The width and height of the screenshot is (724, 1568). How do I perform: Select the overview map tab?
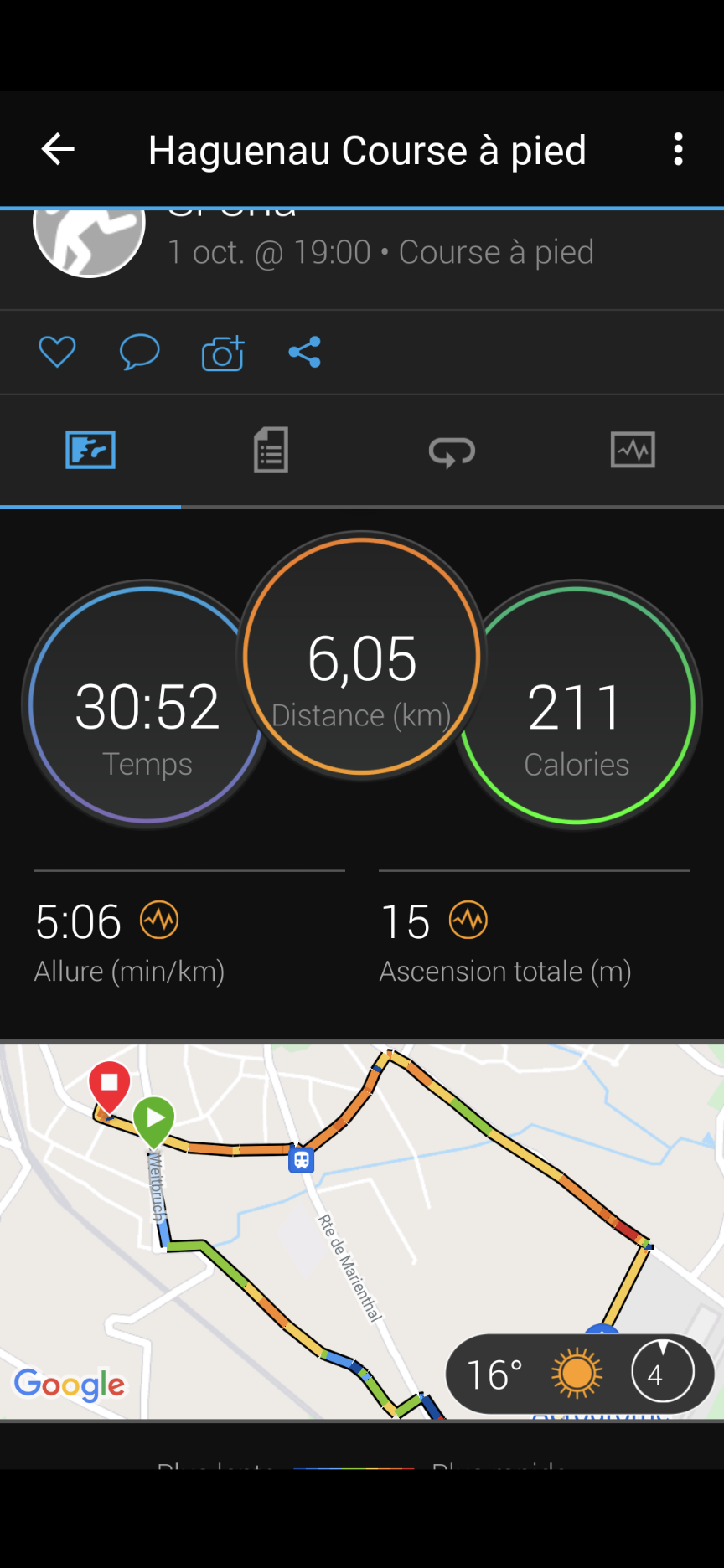[x=90, y=451]
